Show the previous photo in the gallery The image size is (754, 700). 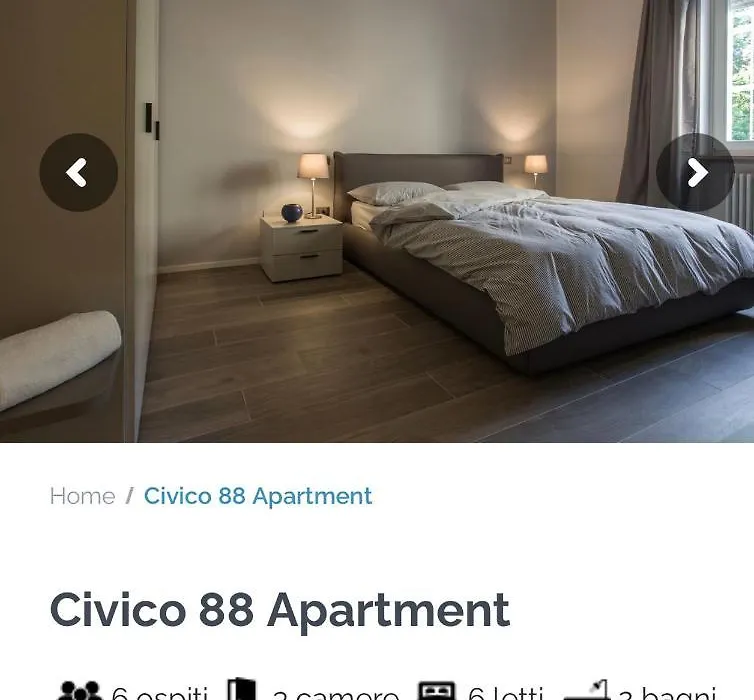78,172
